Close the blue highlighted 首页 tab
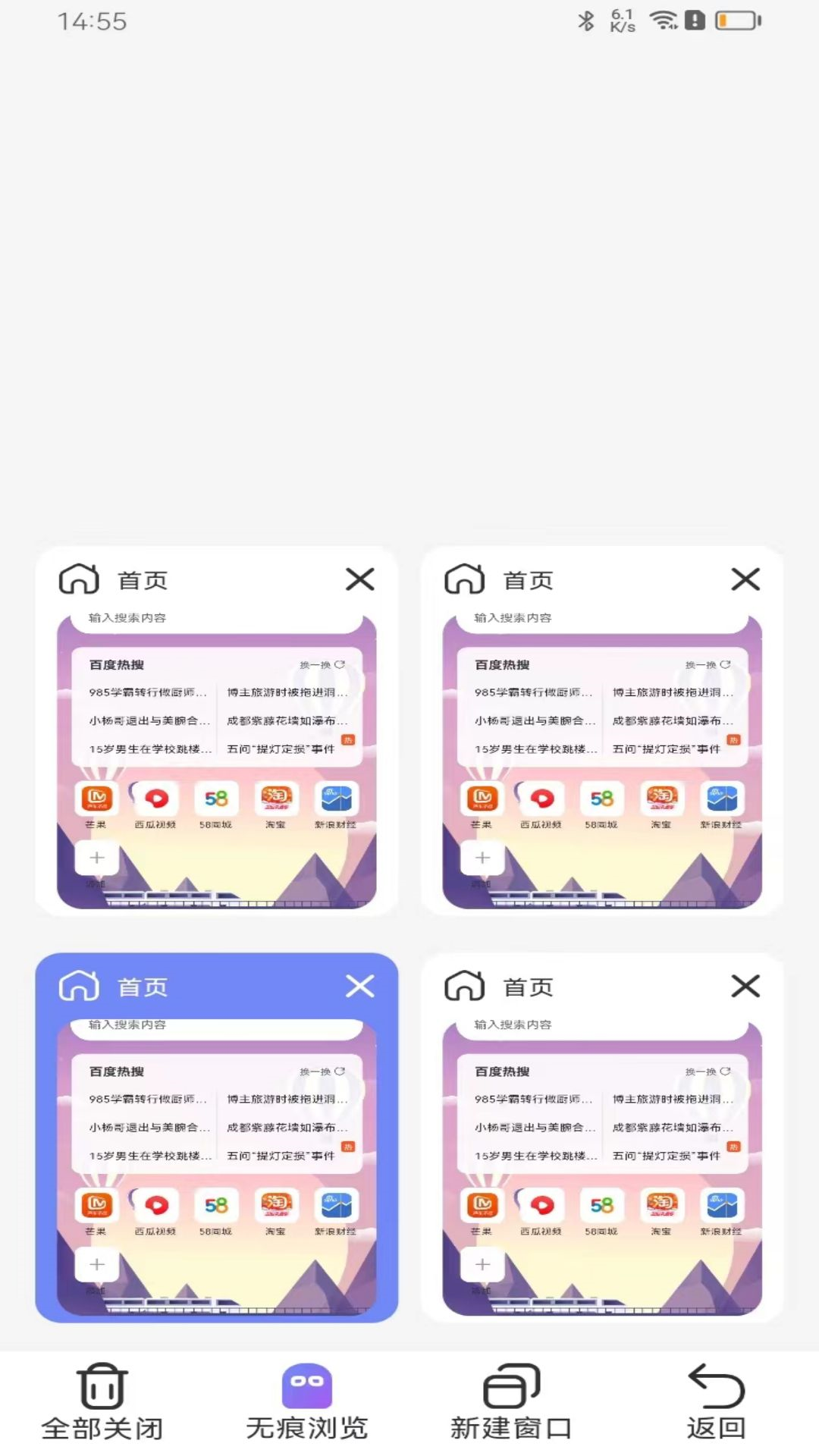Viewport: 819px width, 1456px height. click(x=359, y=986)
